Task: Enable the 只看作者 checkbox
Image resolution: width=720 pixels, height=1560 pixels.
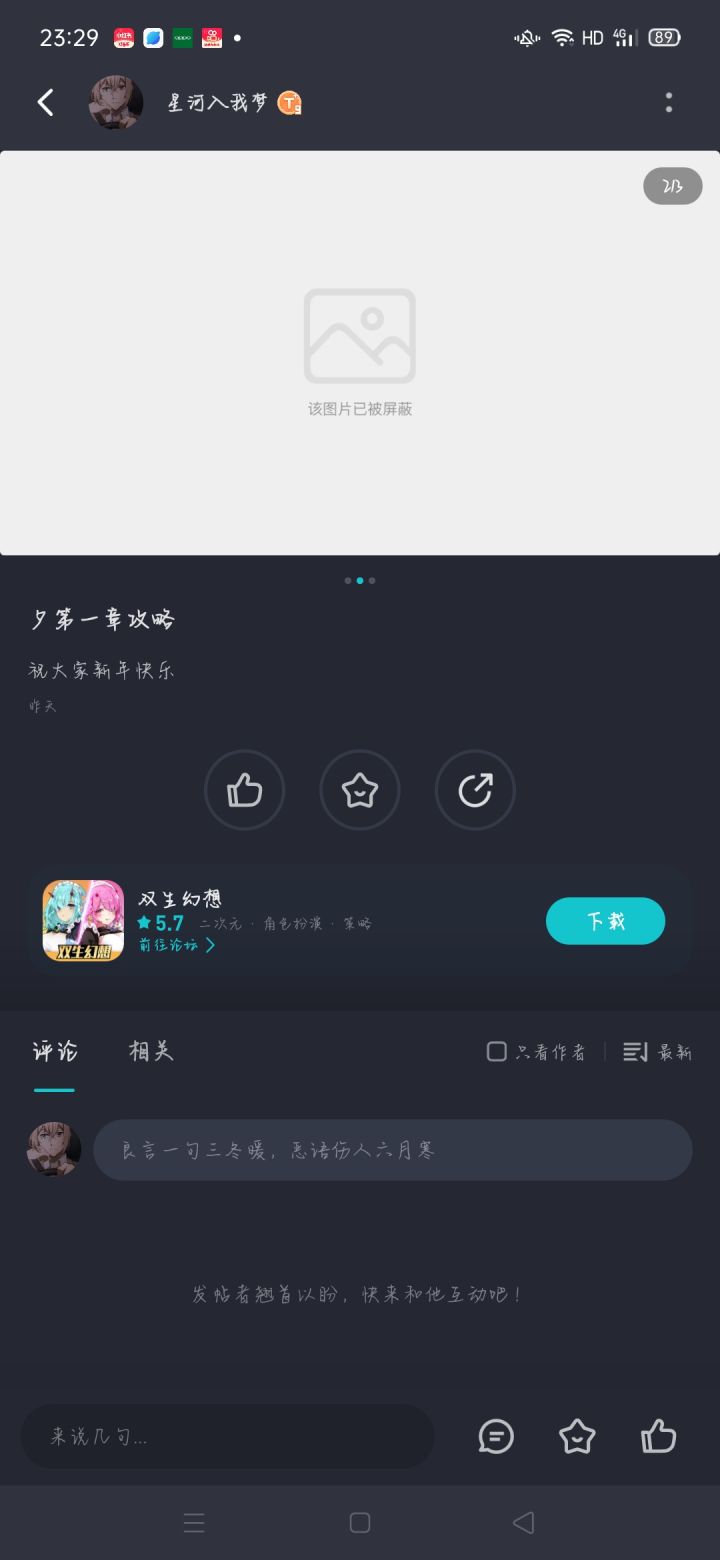Action: tap(497, 1052)
